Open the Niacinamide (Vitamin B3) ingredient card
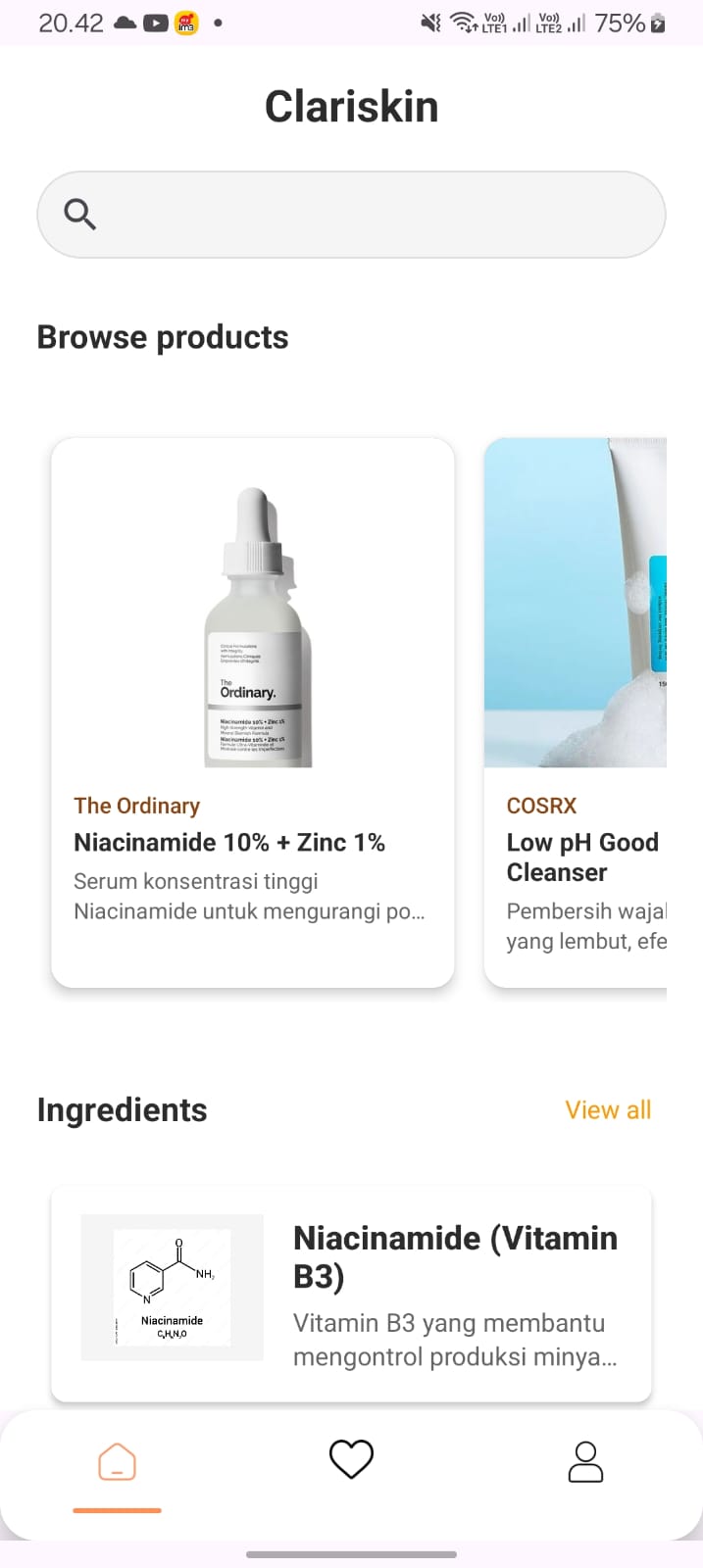The image size is (703, 1568). [351, 1294]
